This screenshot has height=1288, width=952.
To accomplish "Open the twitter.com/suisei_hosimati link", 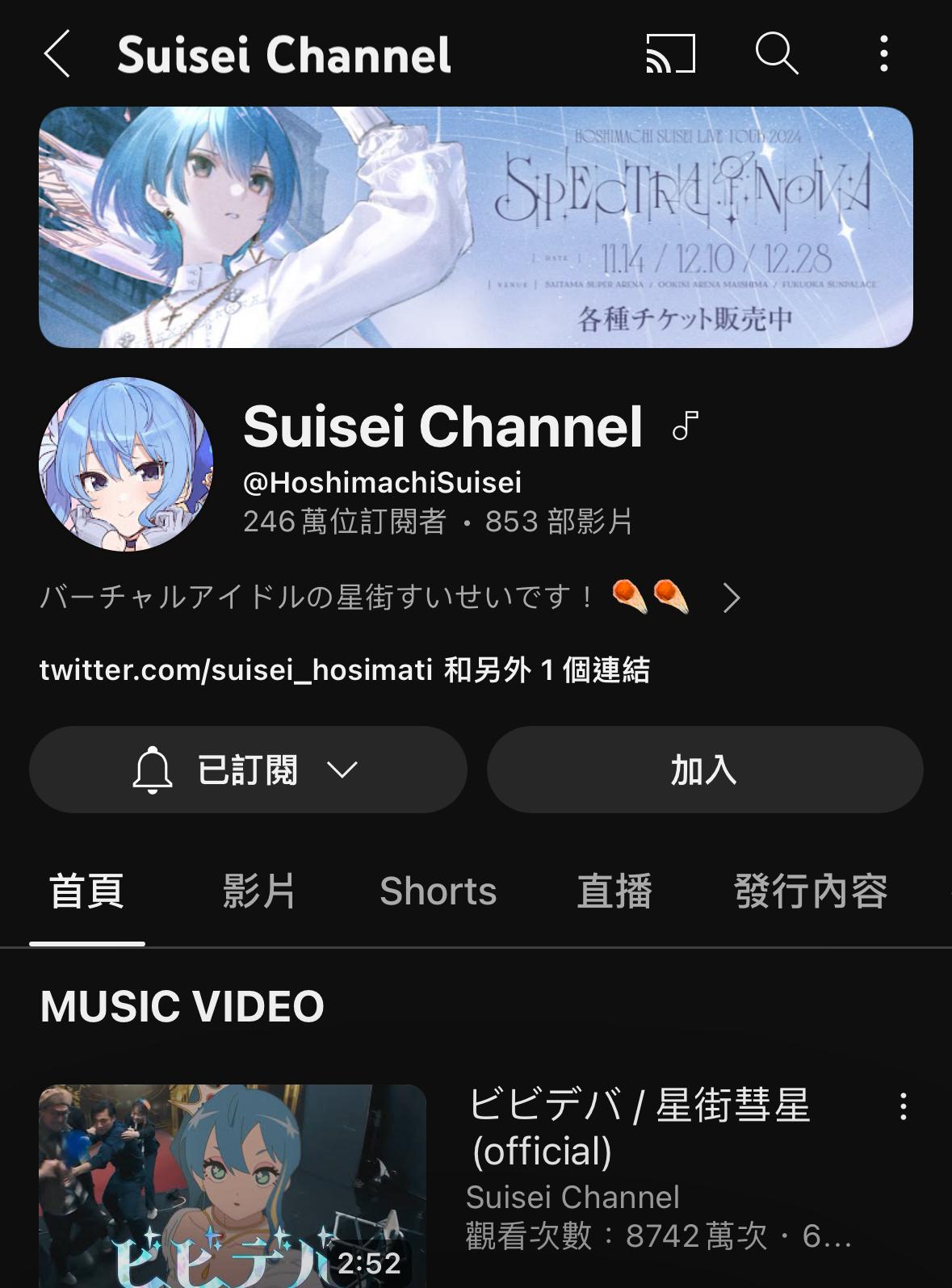I will 236,670.
